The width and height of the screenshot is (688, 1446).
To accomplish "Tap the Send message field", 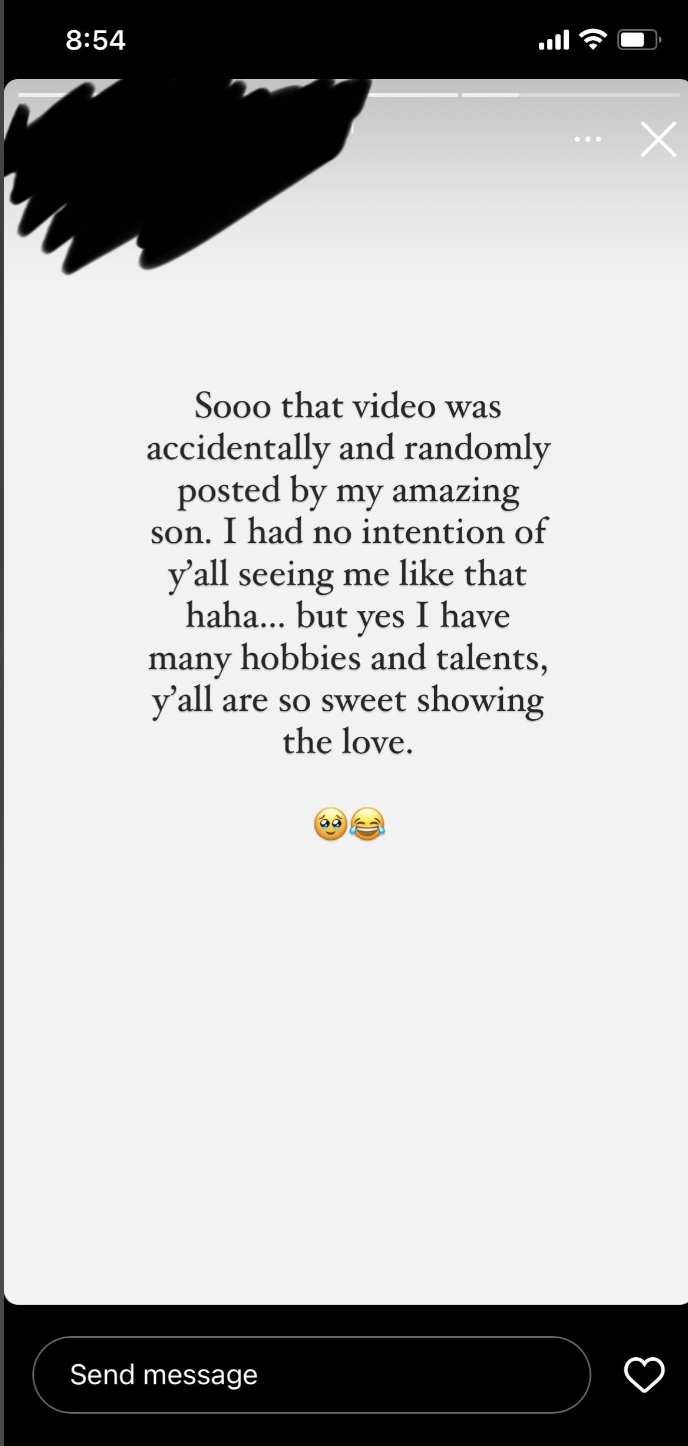I will pos(311,1375).
